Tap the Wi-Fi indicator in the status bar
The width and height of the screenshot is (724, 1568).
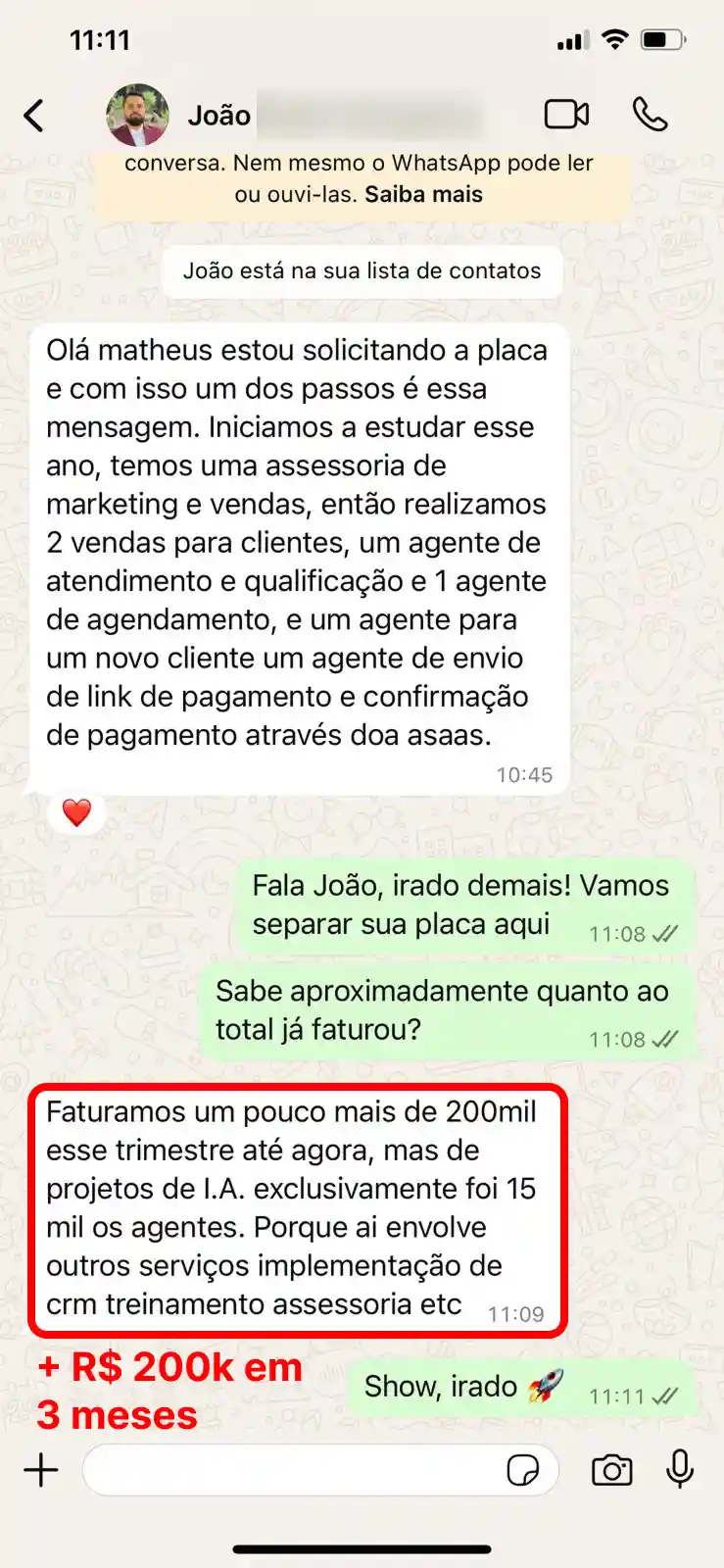(613, 40)
